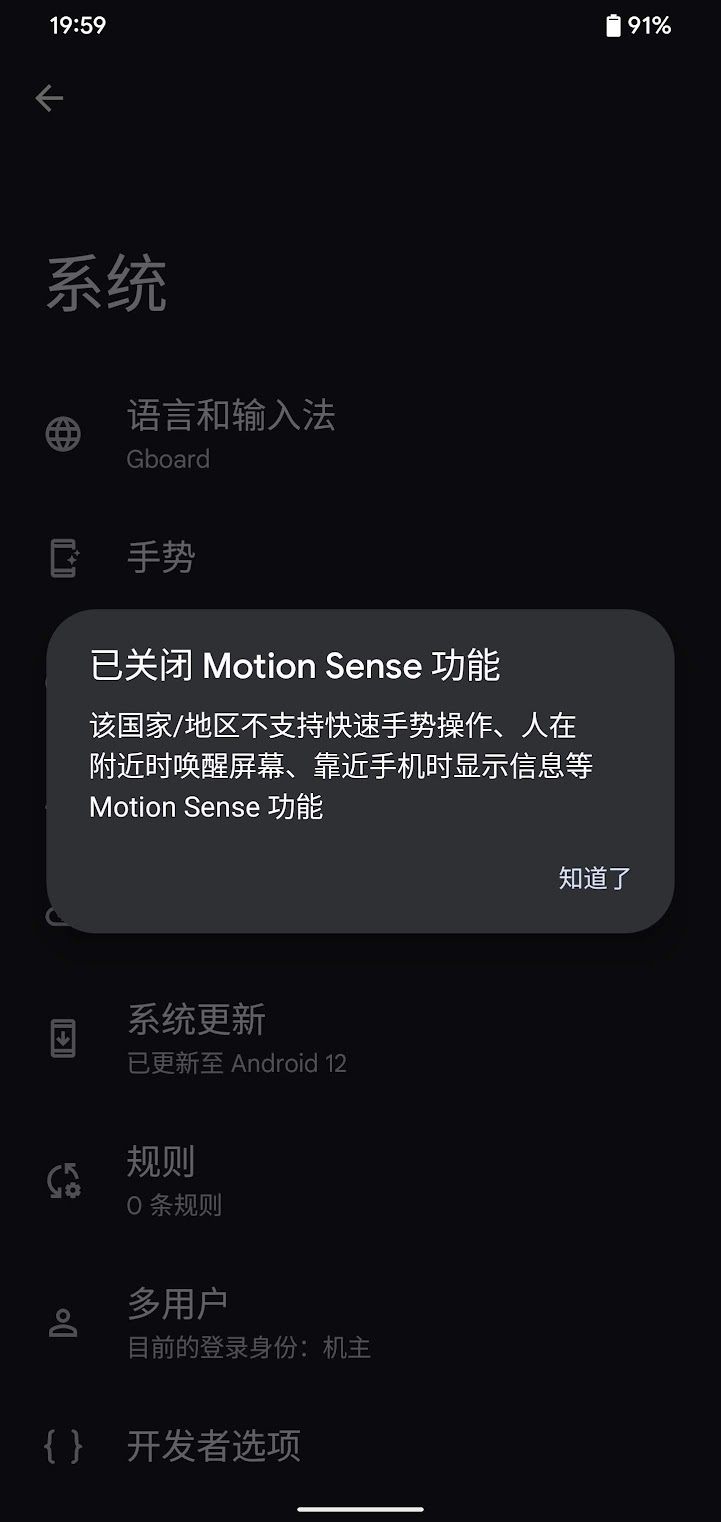Tap the Gboard subtitle text
The width and height of the screenshot is (721, 1522).
[169, 459]
